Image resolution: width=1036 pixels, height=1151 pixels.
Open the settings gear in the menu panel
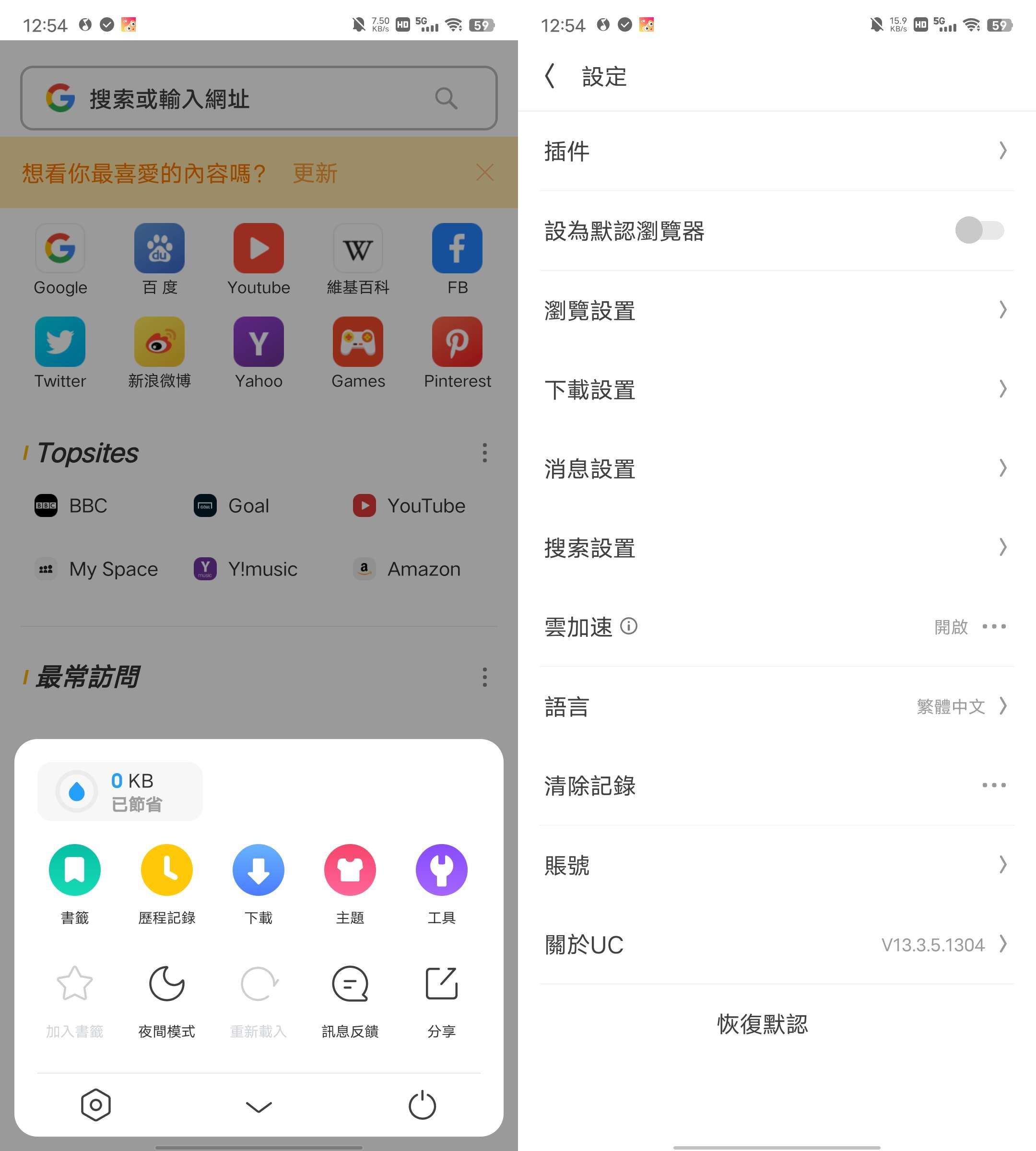pyautogui.click(x=95, y=1105)
